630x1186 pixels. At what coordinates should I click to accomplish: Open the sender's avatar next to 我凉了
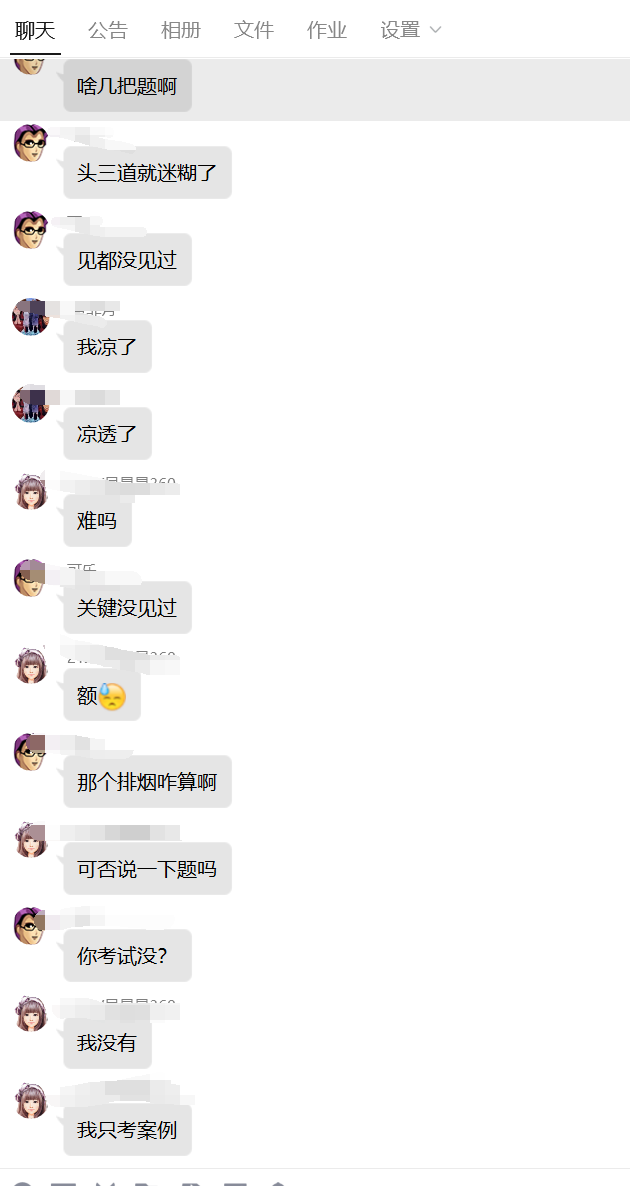[31, 317]
